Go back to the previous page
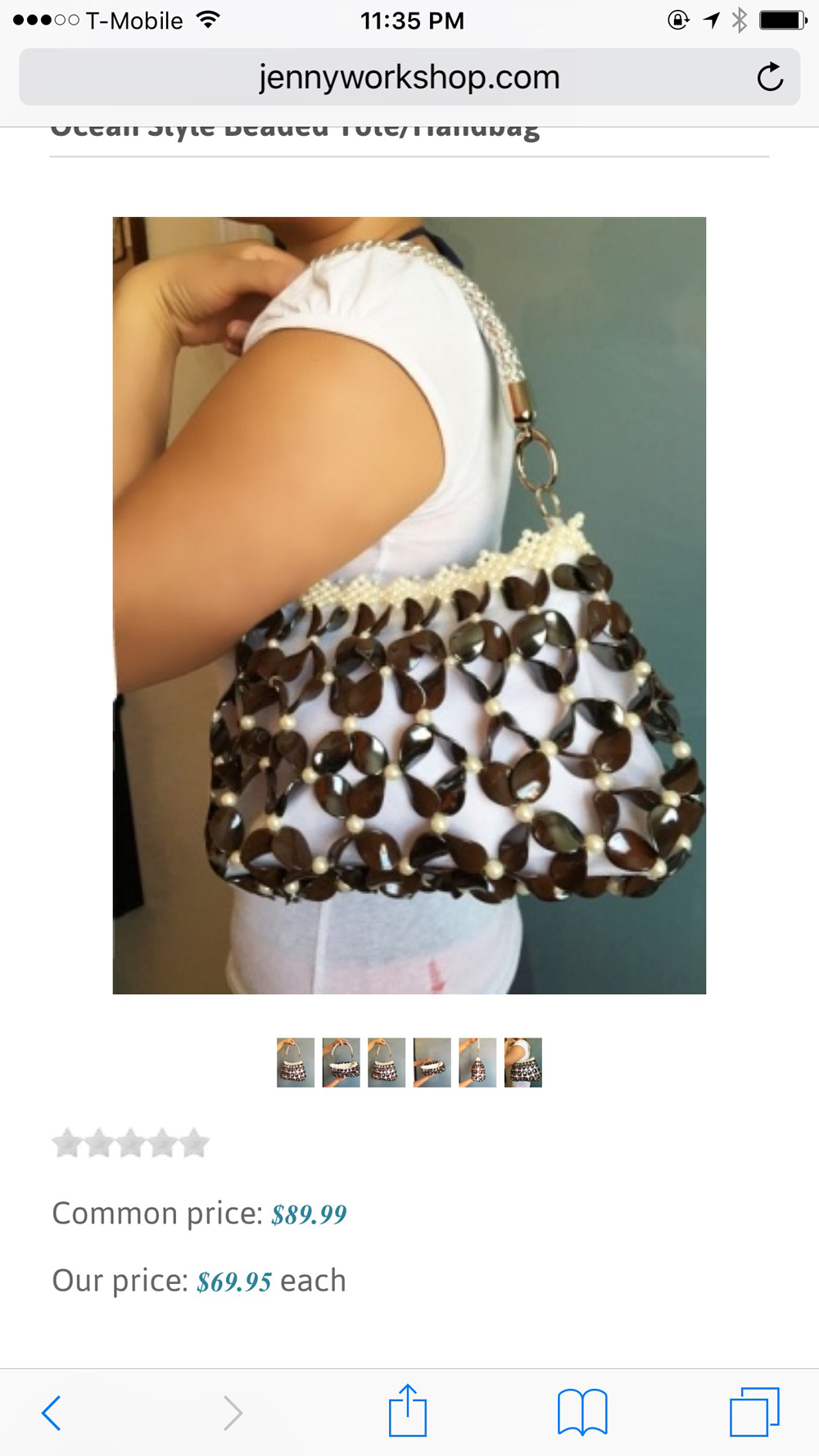 [51, 1413]
